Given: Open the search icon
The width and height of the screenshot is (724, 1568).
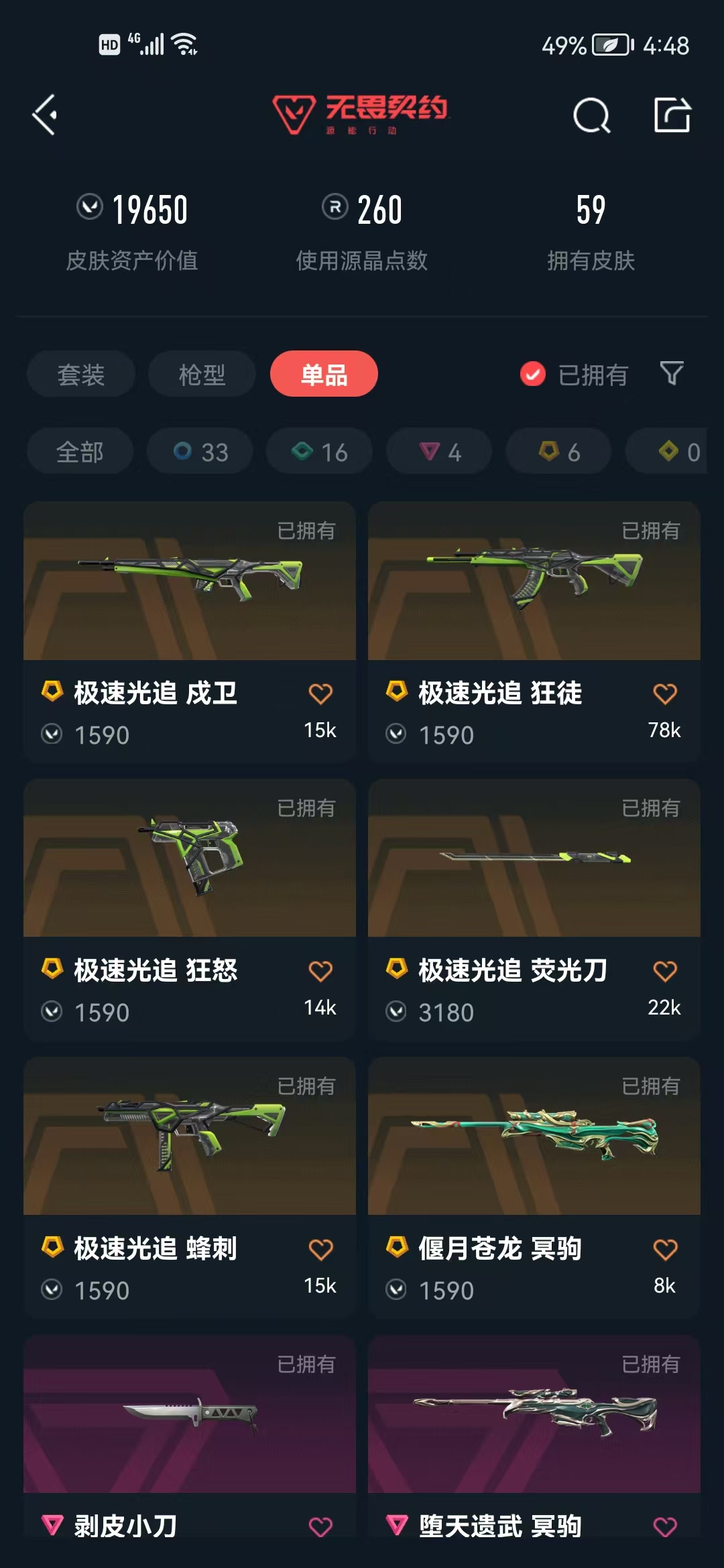Looking at the screenshot, I should coord(591,115).
